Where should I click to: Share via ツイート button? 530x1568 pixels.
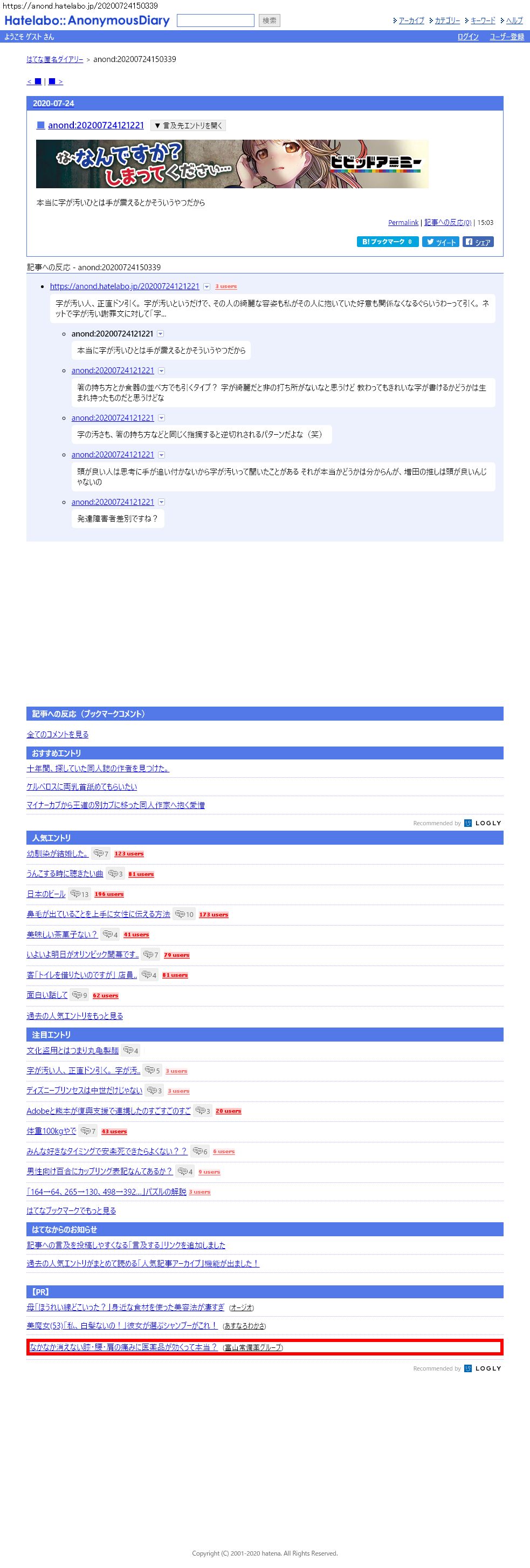click(440, 242)
